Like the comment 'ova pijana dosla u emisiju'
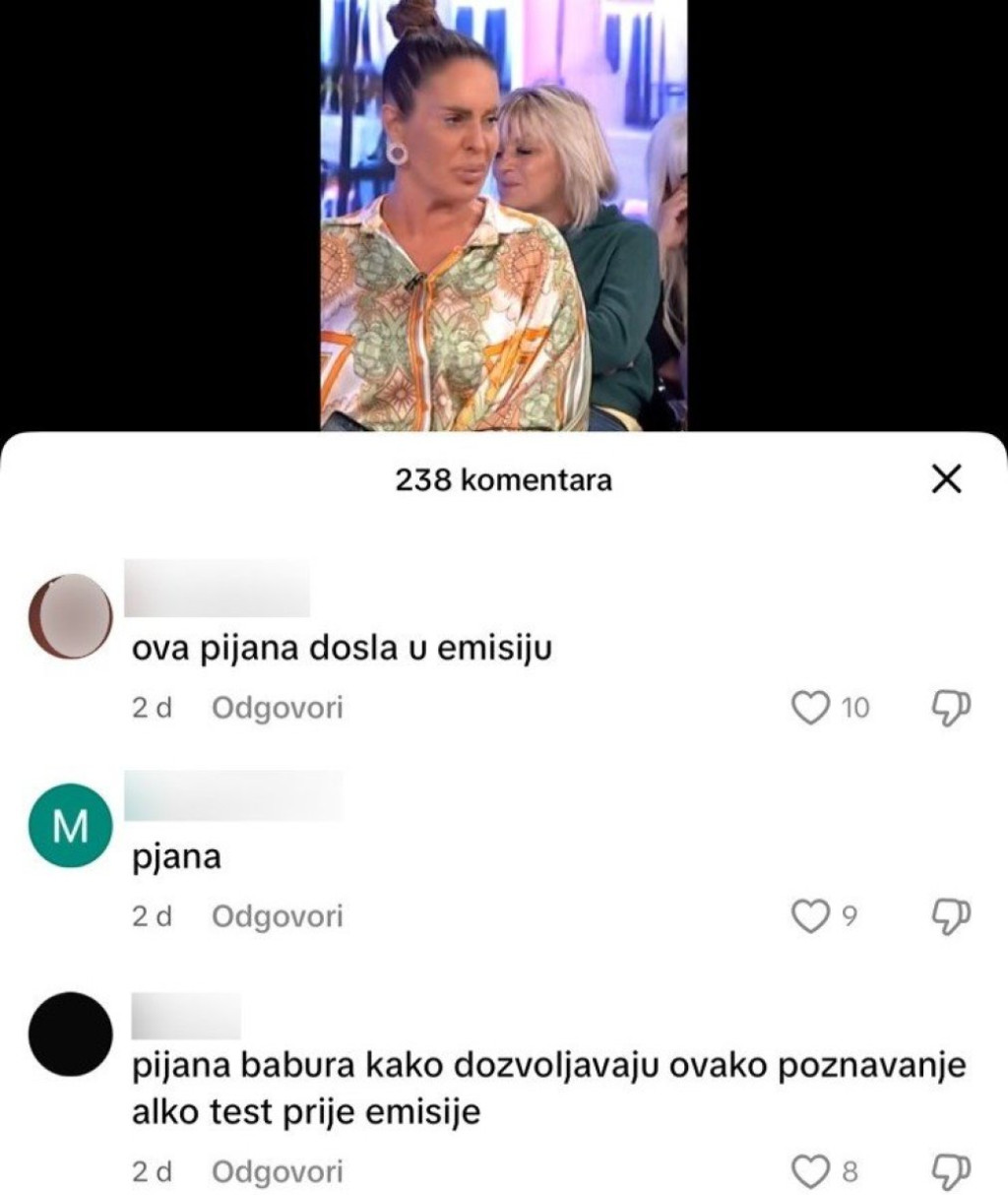 click(811, 707)
